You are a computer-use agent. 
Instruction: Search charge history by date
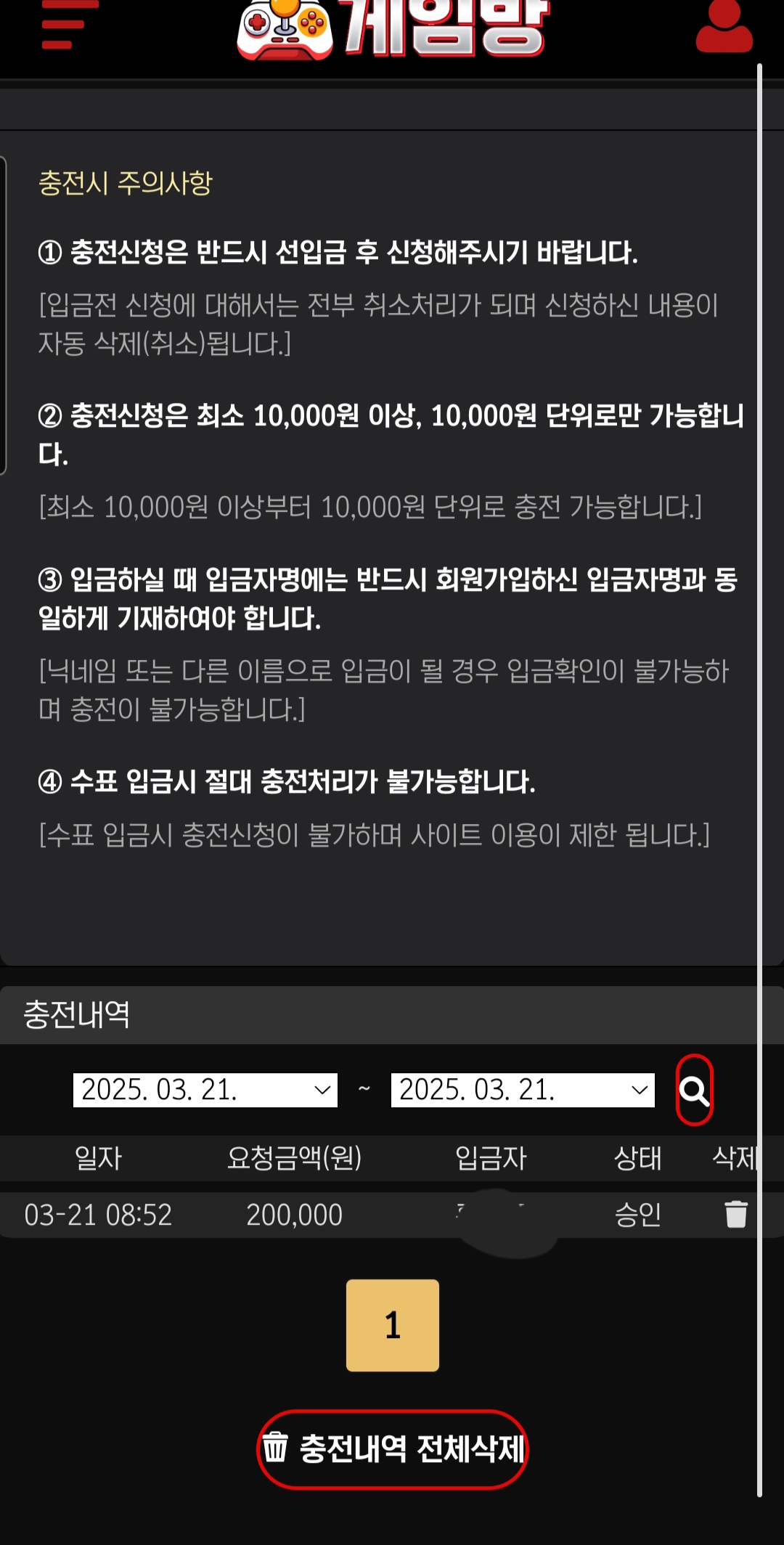pos(694,1090)
